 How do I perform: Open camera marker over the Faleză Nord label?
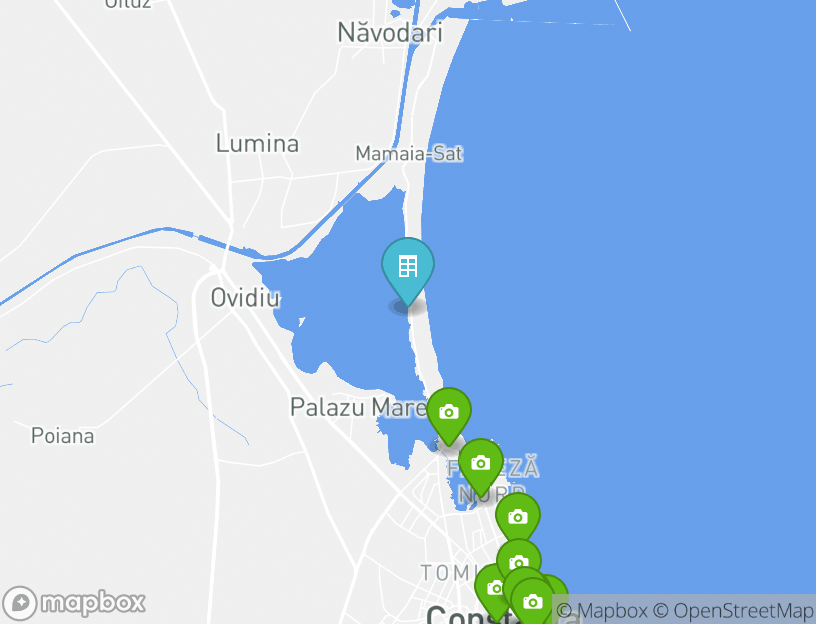click(481, 463)
